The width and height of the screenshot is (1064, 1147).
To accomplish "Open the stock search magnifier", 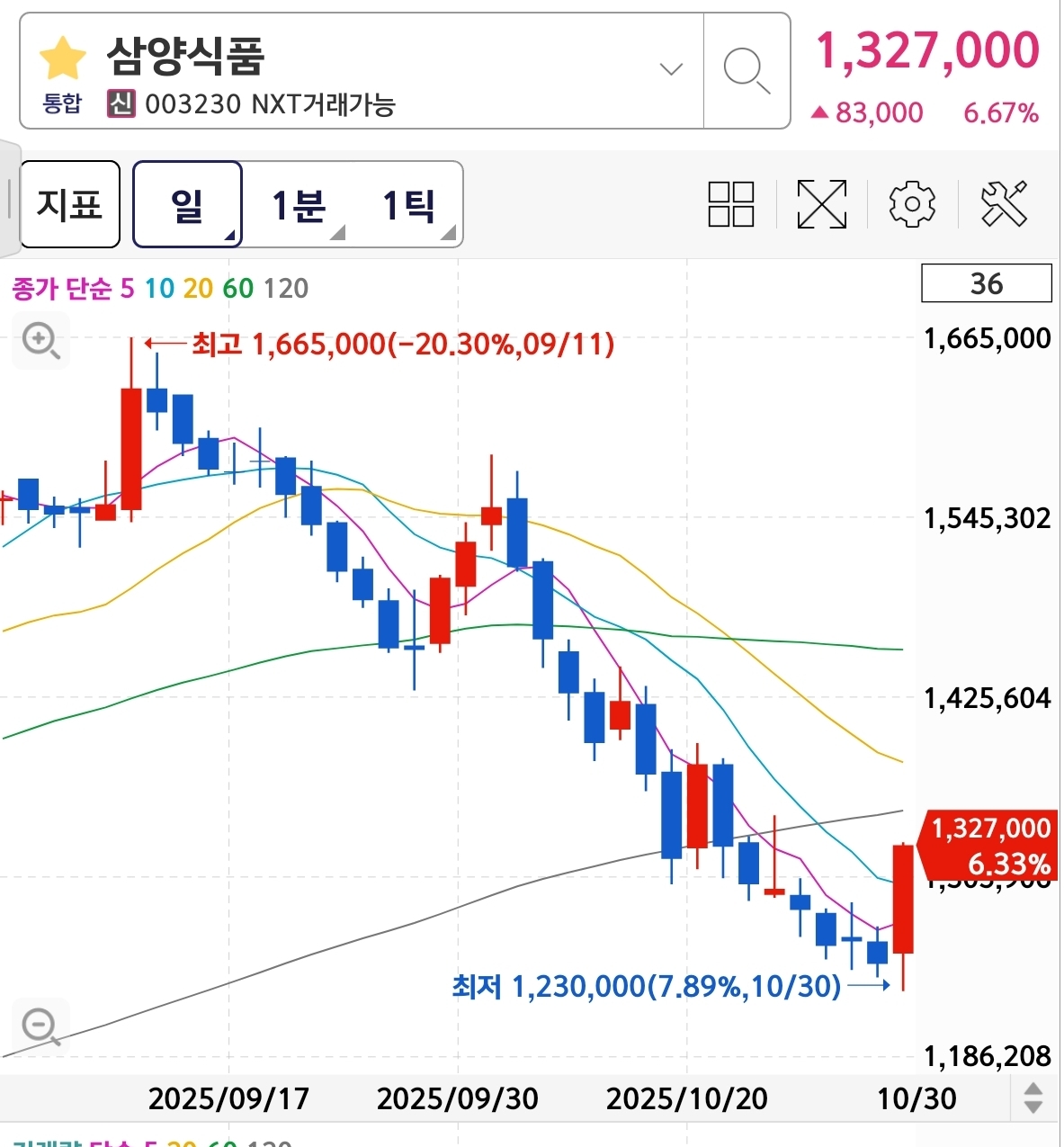I will [x=747, y=71].
